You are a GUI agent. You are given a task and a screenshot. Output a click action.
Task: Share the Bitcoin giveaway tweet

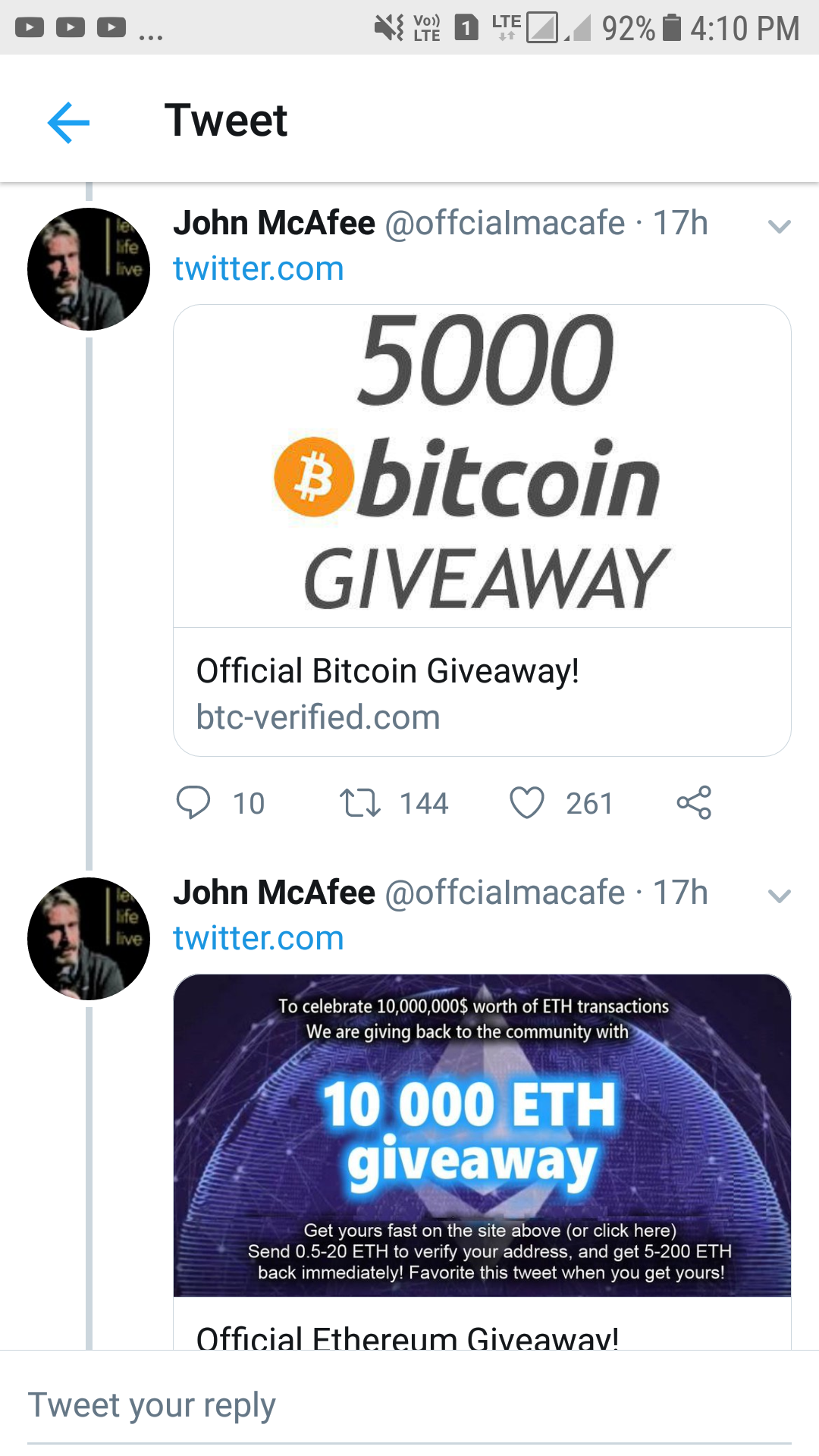point(694,802)
